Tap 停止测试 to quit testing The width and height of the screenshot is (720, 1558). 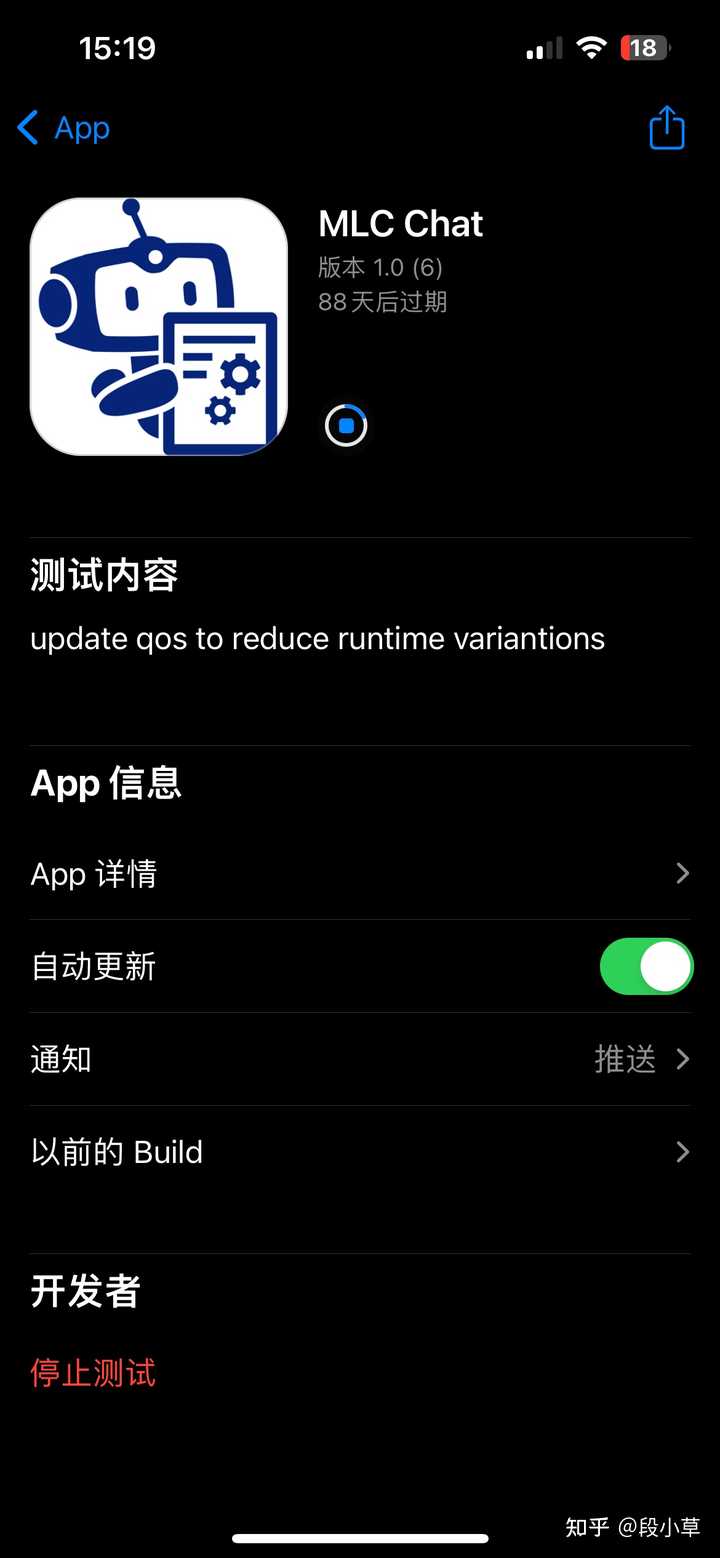point(93,1373)
